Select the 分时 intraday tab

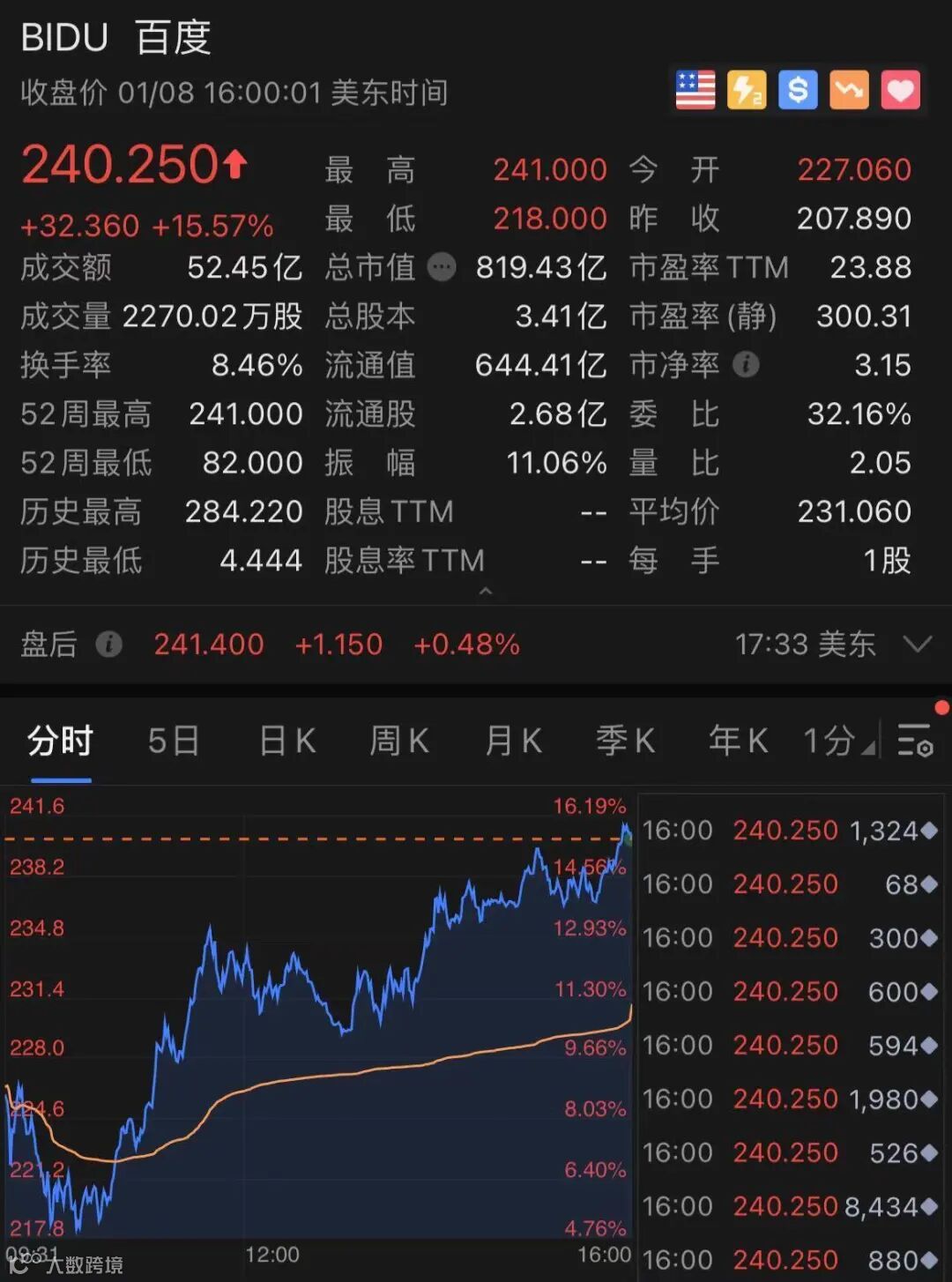[x=60, y=741]
